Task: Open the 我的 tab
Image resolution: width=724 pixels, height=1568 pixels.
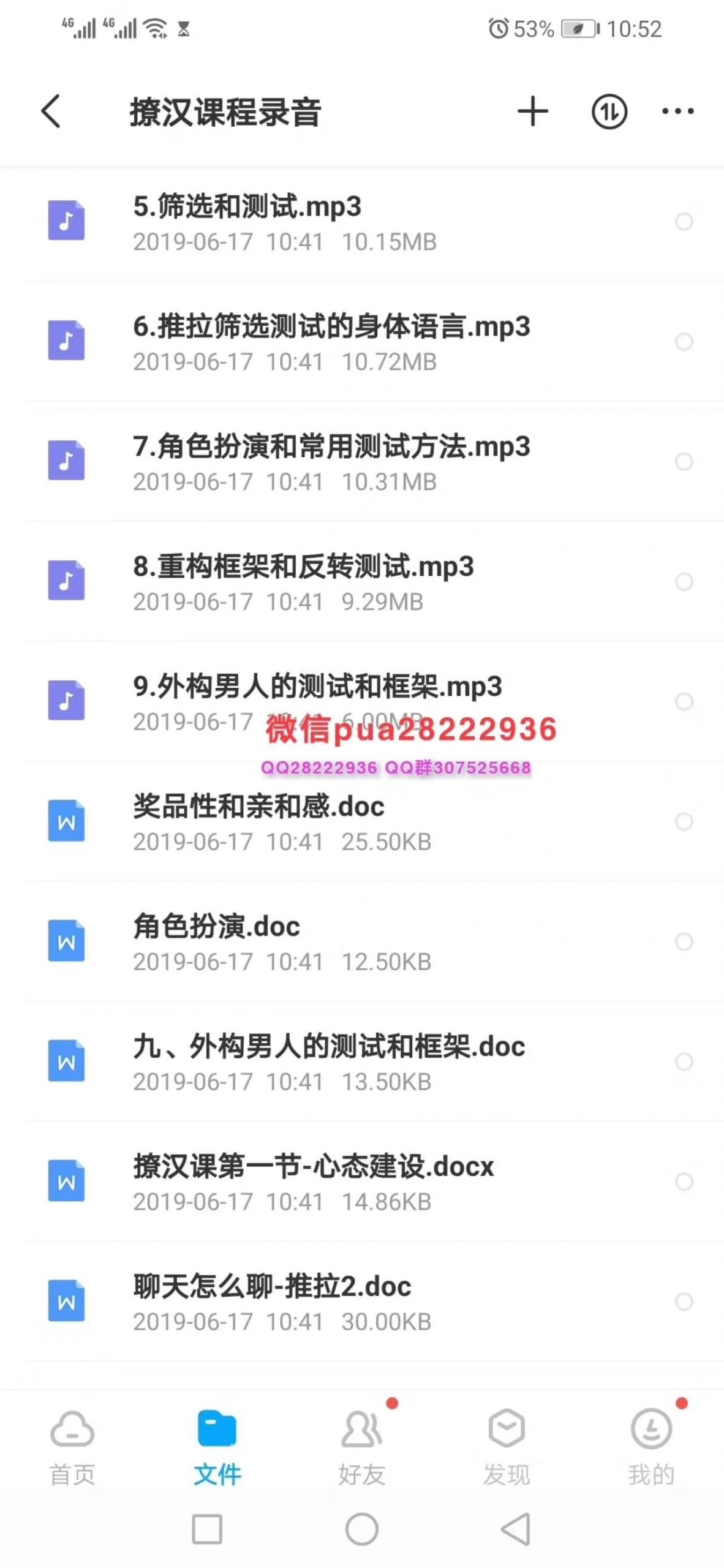Action: (651, 1449)
